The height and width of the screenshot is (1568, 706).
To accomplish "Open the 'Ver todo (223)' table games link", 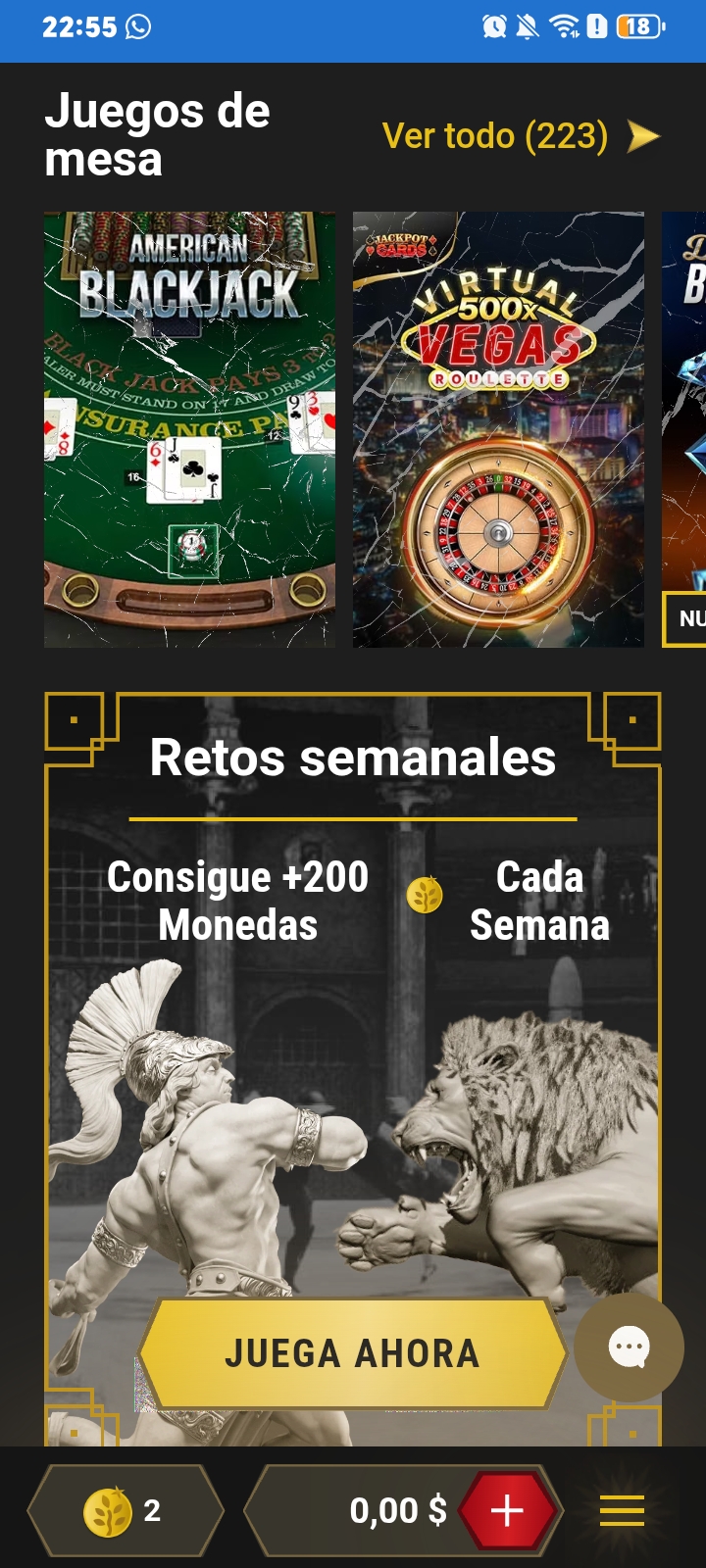I will pos(521,136).
